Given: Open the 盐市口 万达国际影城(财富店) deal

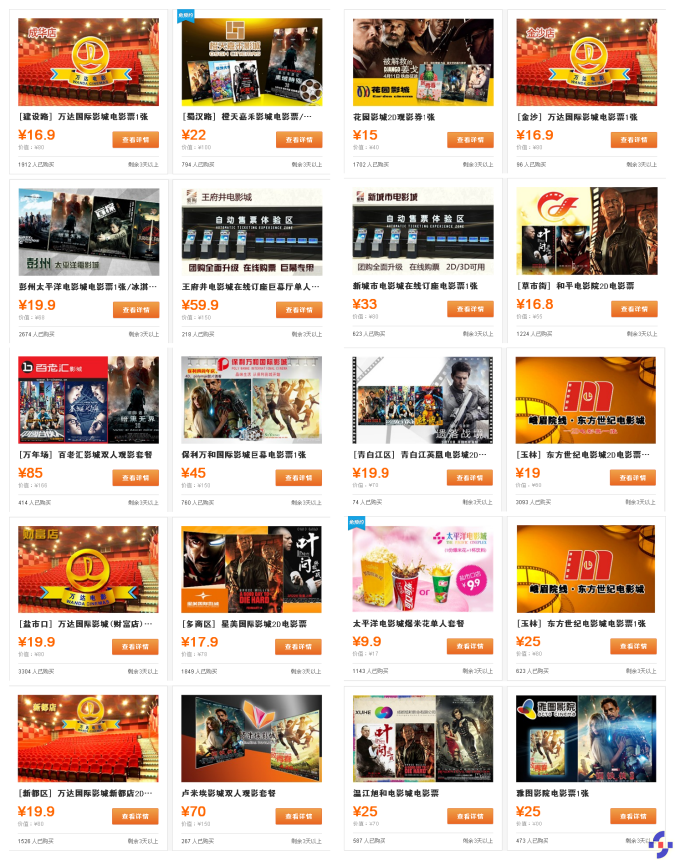Looking at the screenshot, I should [x=88, y=569].
